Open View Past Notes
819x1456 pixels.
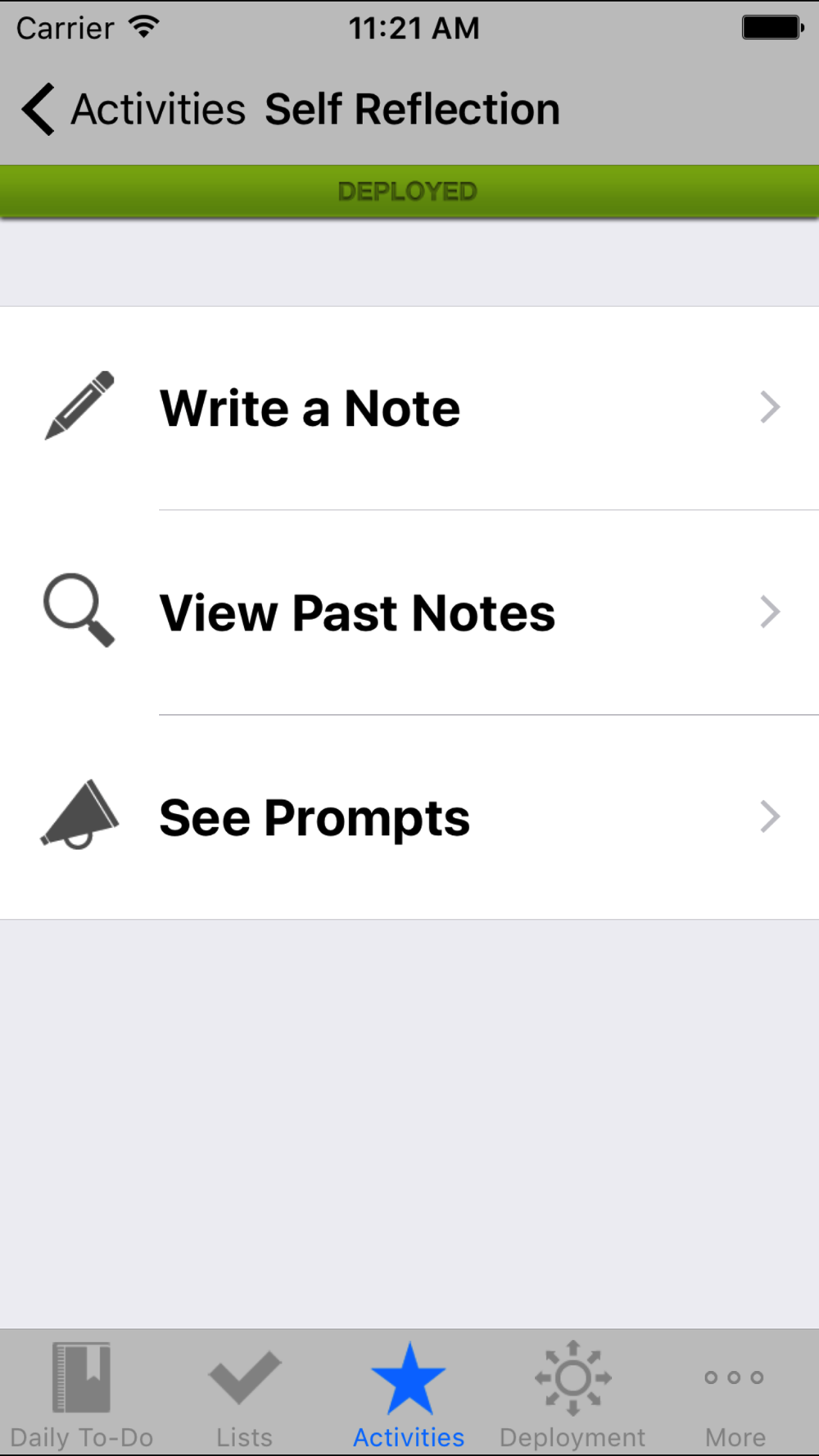[409, 613]
